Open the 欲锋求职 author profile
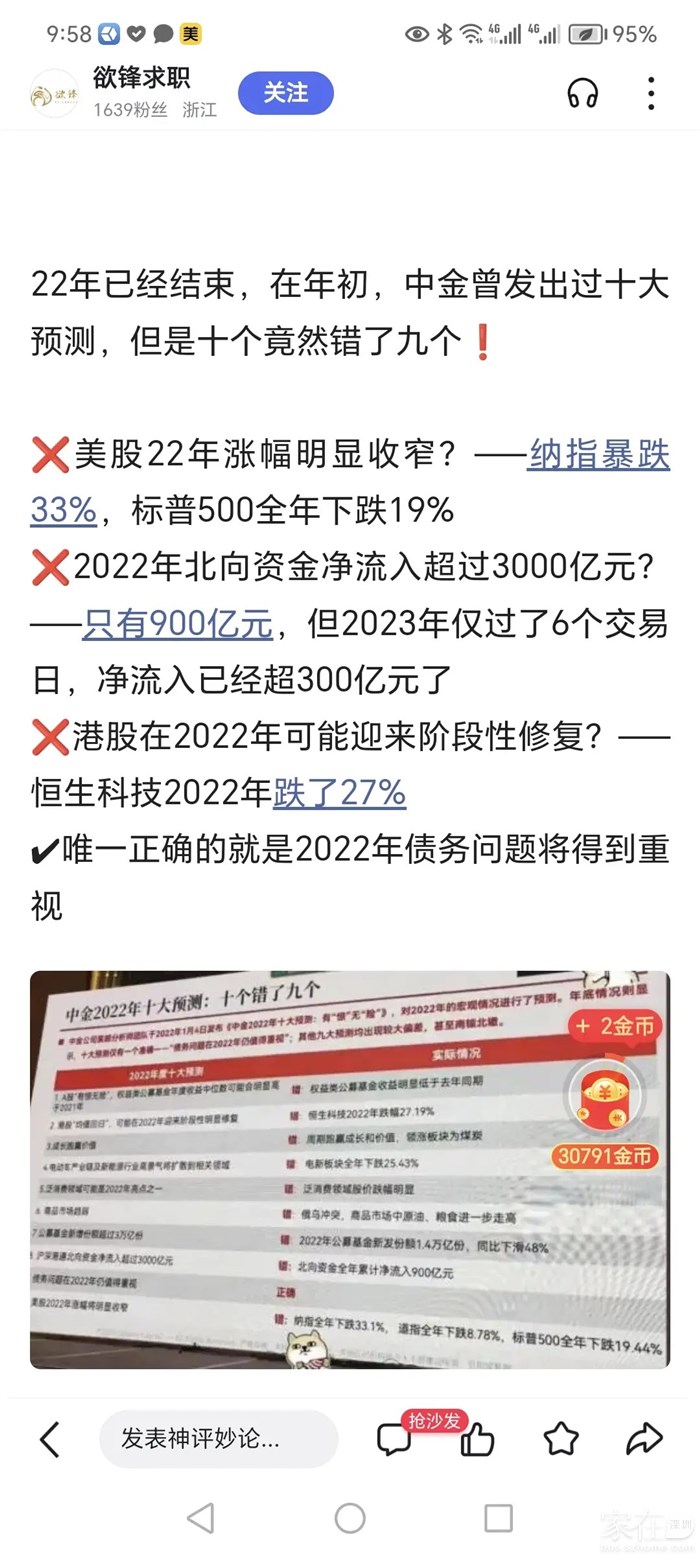 tap(141, 78)
